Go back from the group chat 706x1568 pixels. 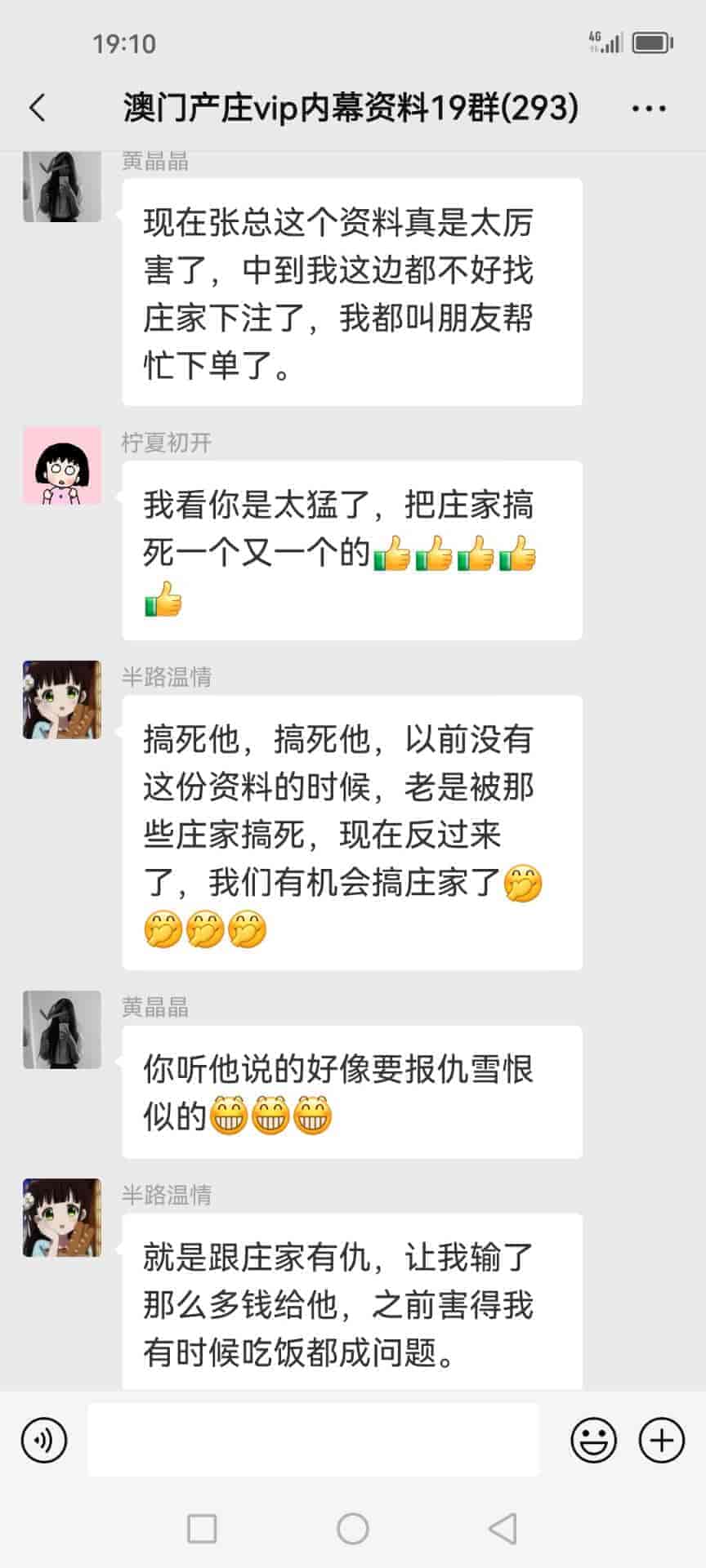click(x=38, y=108)
